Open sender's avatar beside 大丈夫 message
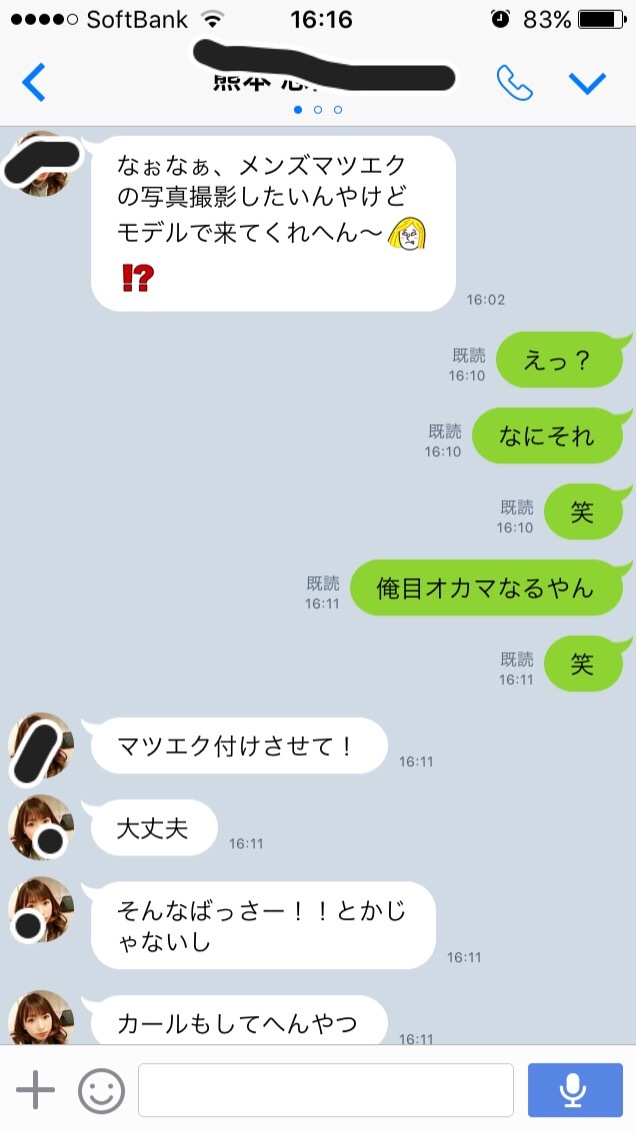636x1133 pixels. tap(41, 827)
